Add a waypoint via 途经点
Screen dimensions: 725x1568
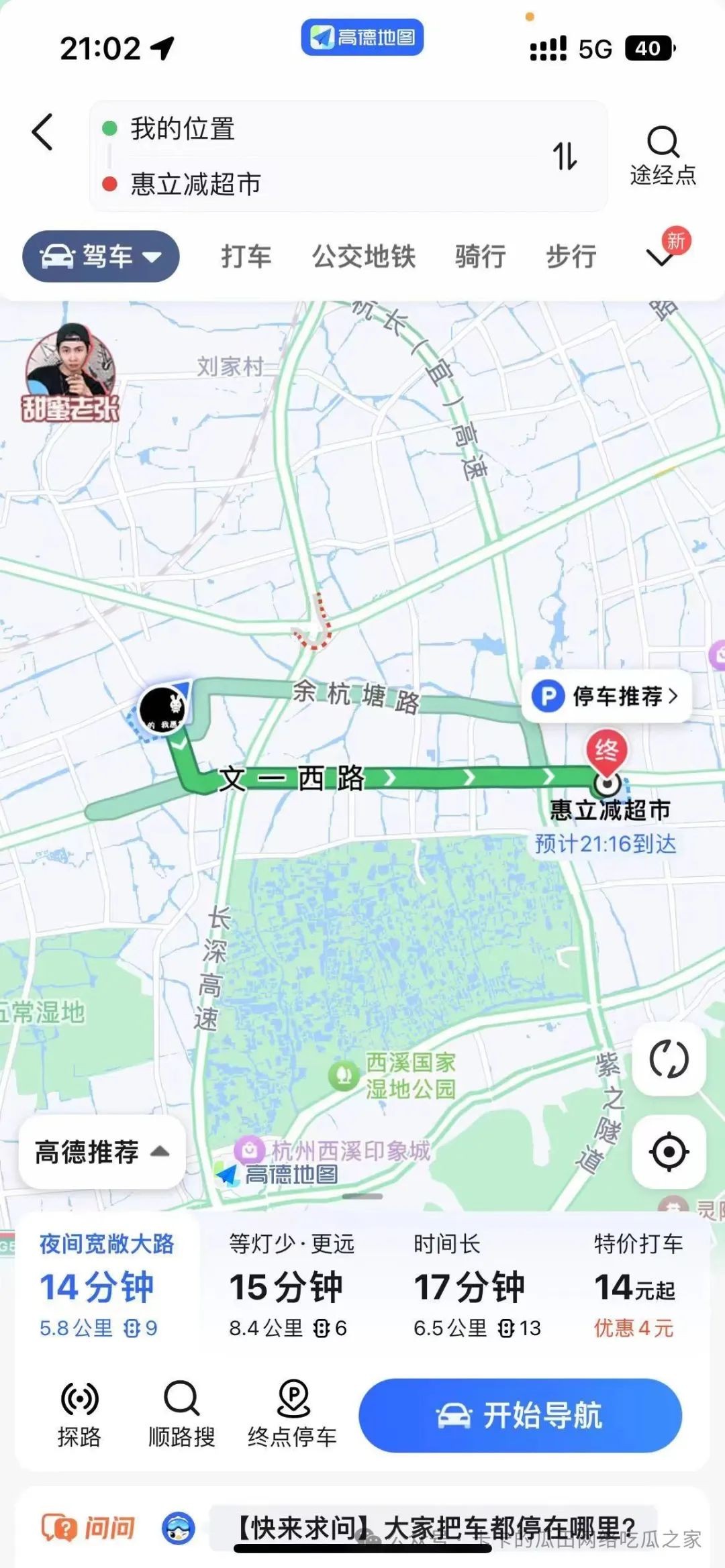[663, 155]
